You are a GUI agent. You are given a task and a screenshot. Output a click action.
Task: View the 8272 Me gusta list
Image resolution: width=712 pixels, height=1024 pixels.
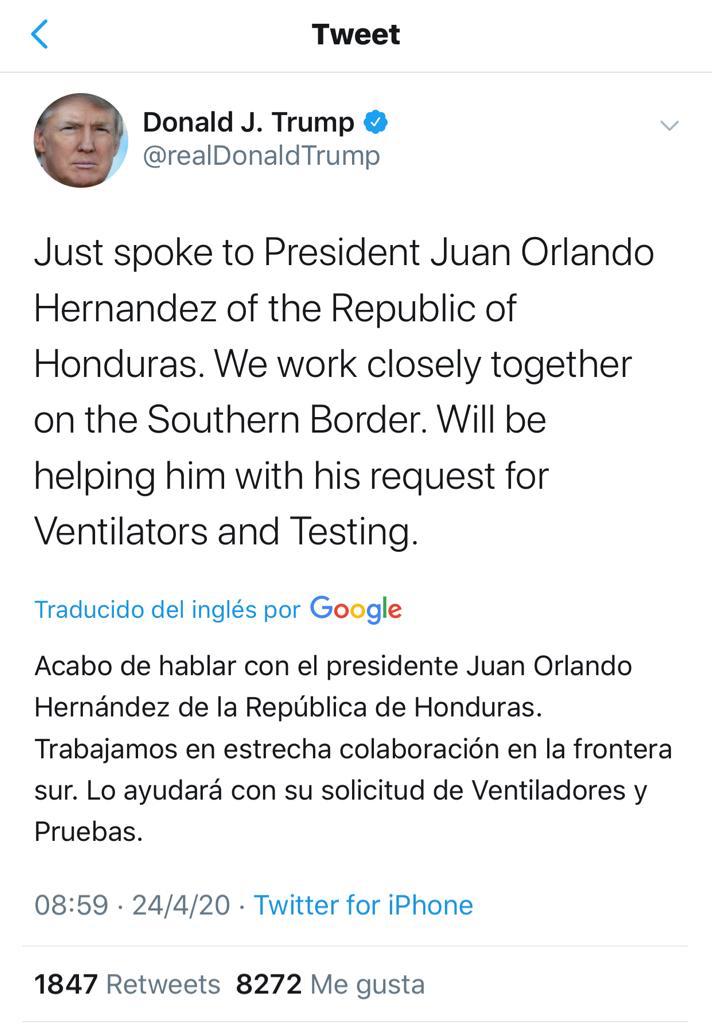pyautogui.click(x=330, y=984)
